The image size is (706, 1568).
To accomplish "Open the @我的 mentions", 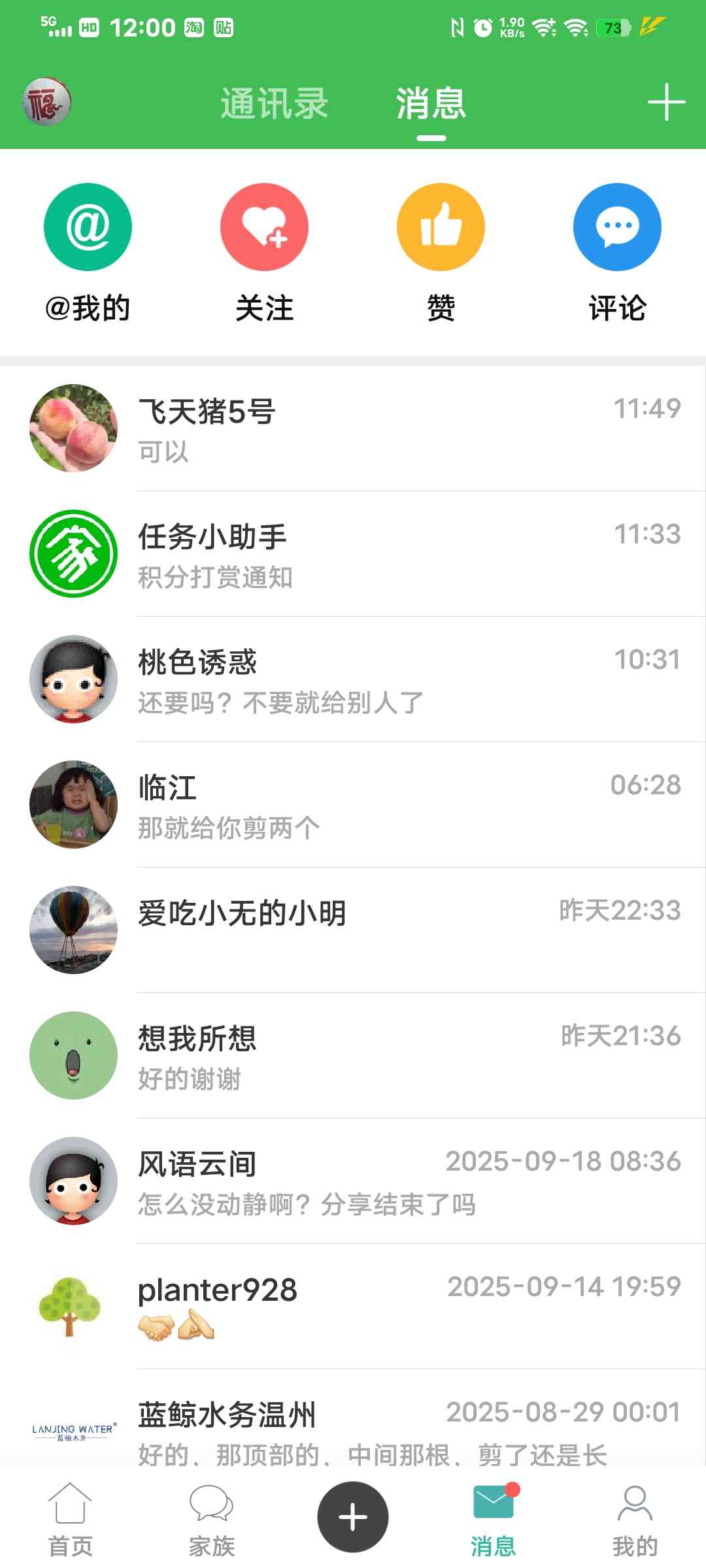I will tap(88, 252).
